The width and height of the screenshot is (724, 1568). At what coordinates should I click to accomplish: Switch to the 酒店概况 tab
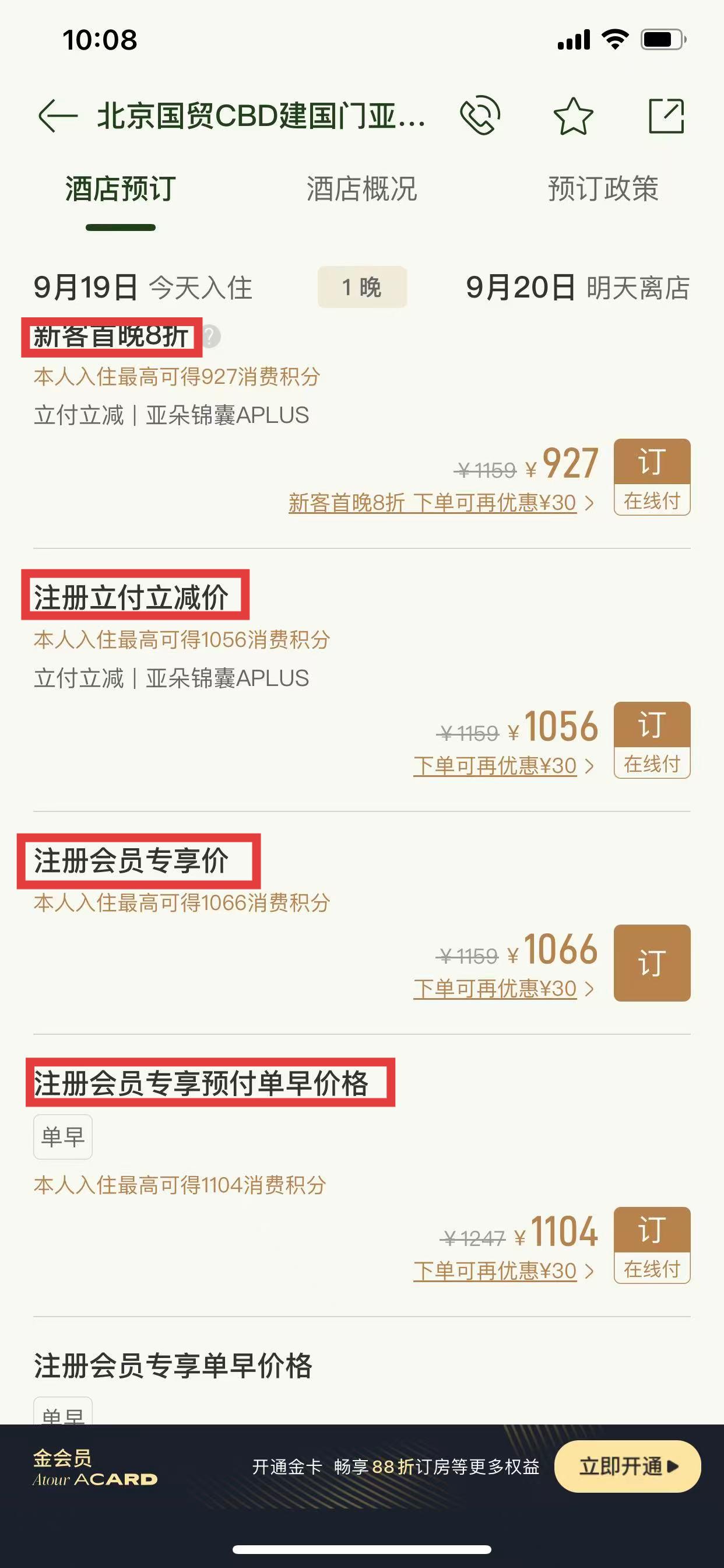tap(361, 188)
